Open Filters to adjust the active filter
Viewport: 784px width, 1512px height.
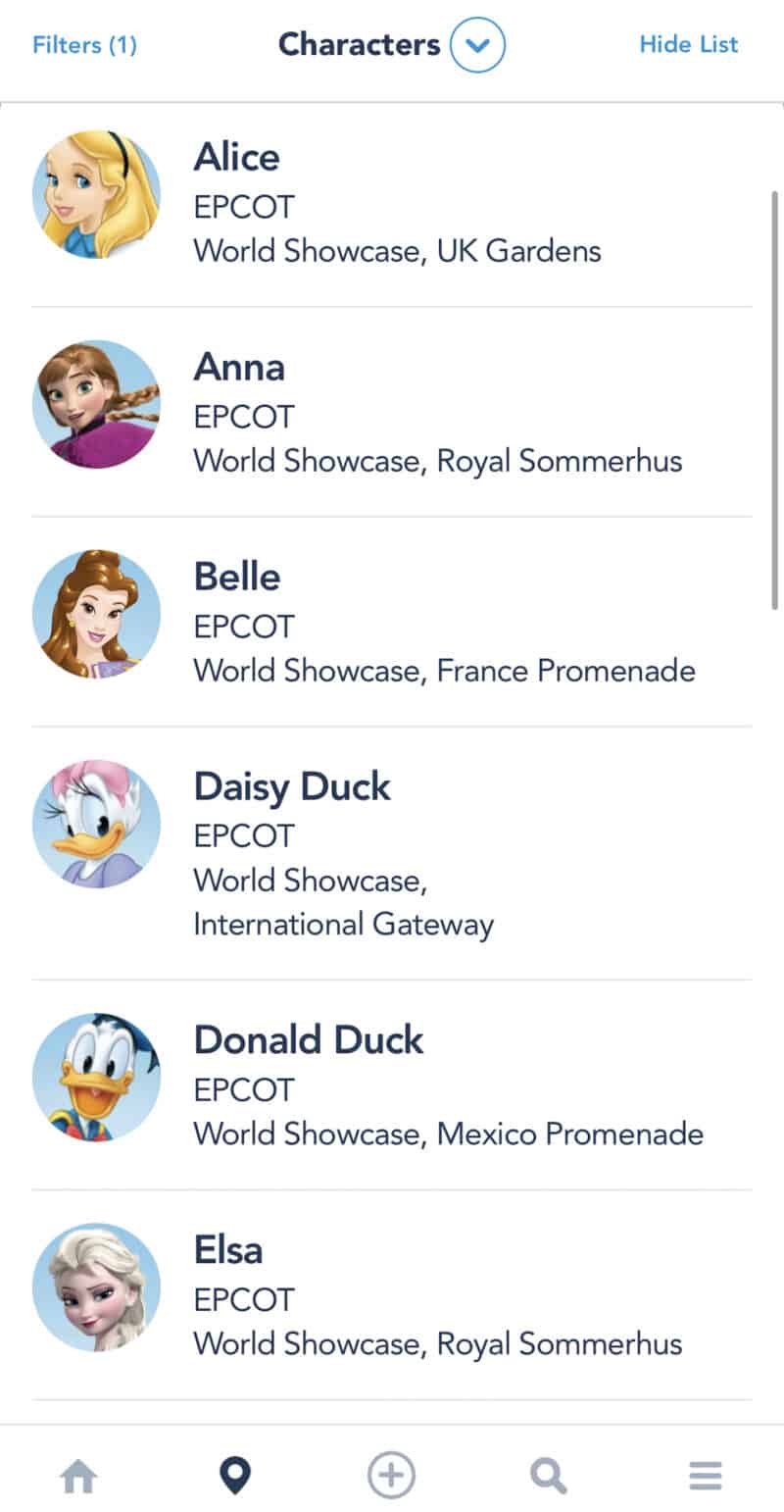84,44
